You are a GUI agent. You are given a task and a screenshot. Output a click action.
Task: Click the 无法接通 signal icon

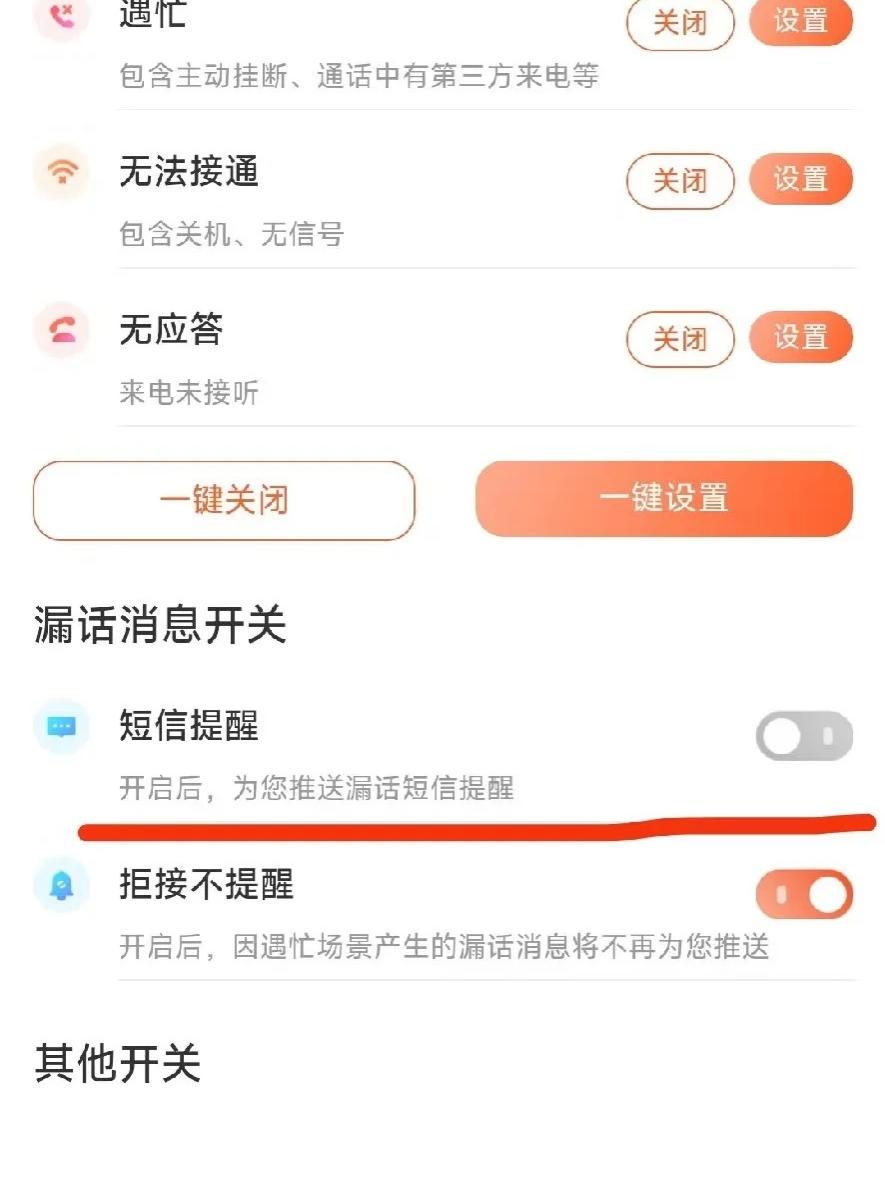point(62,172)
